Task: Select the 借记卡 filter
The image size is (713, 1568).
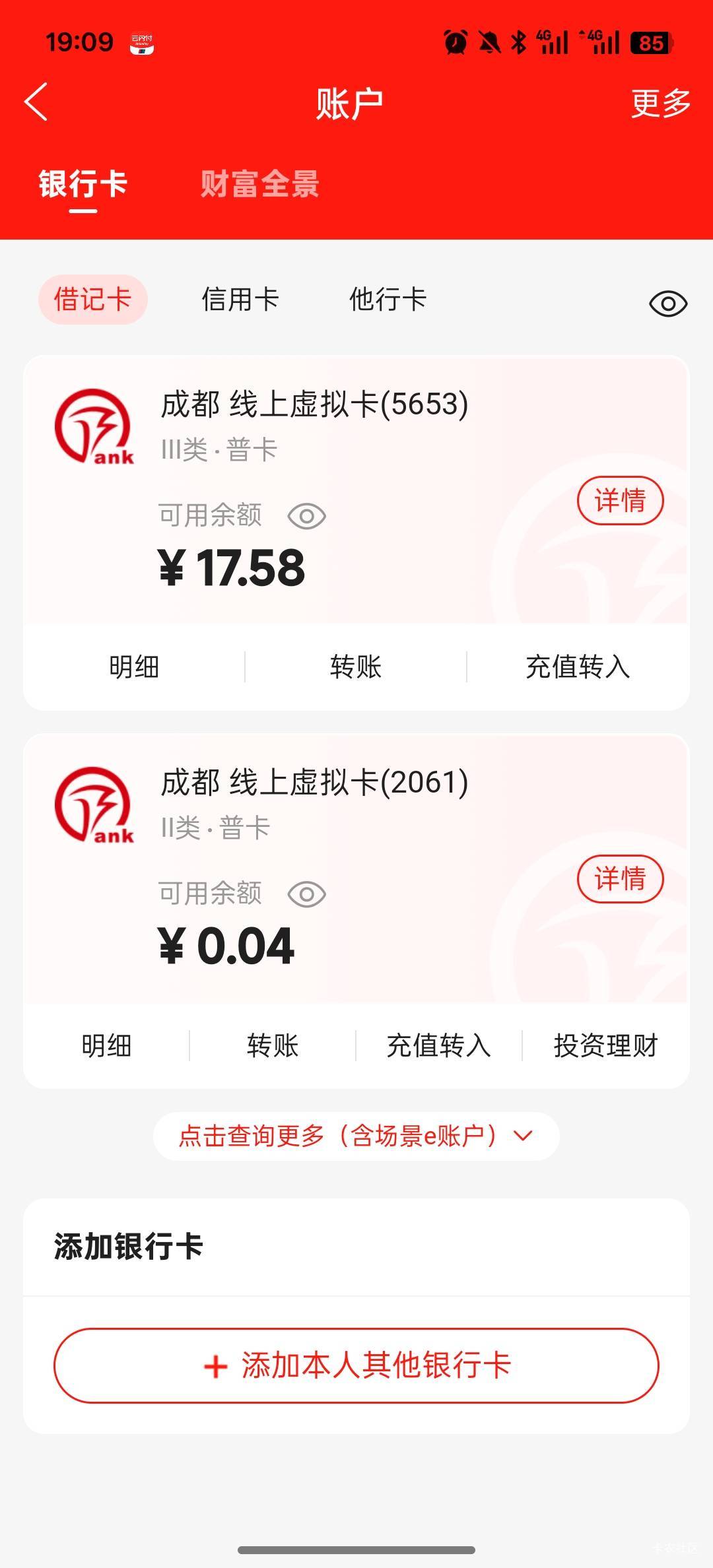Action: (92, 300)
